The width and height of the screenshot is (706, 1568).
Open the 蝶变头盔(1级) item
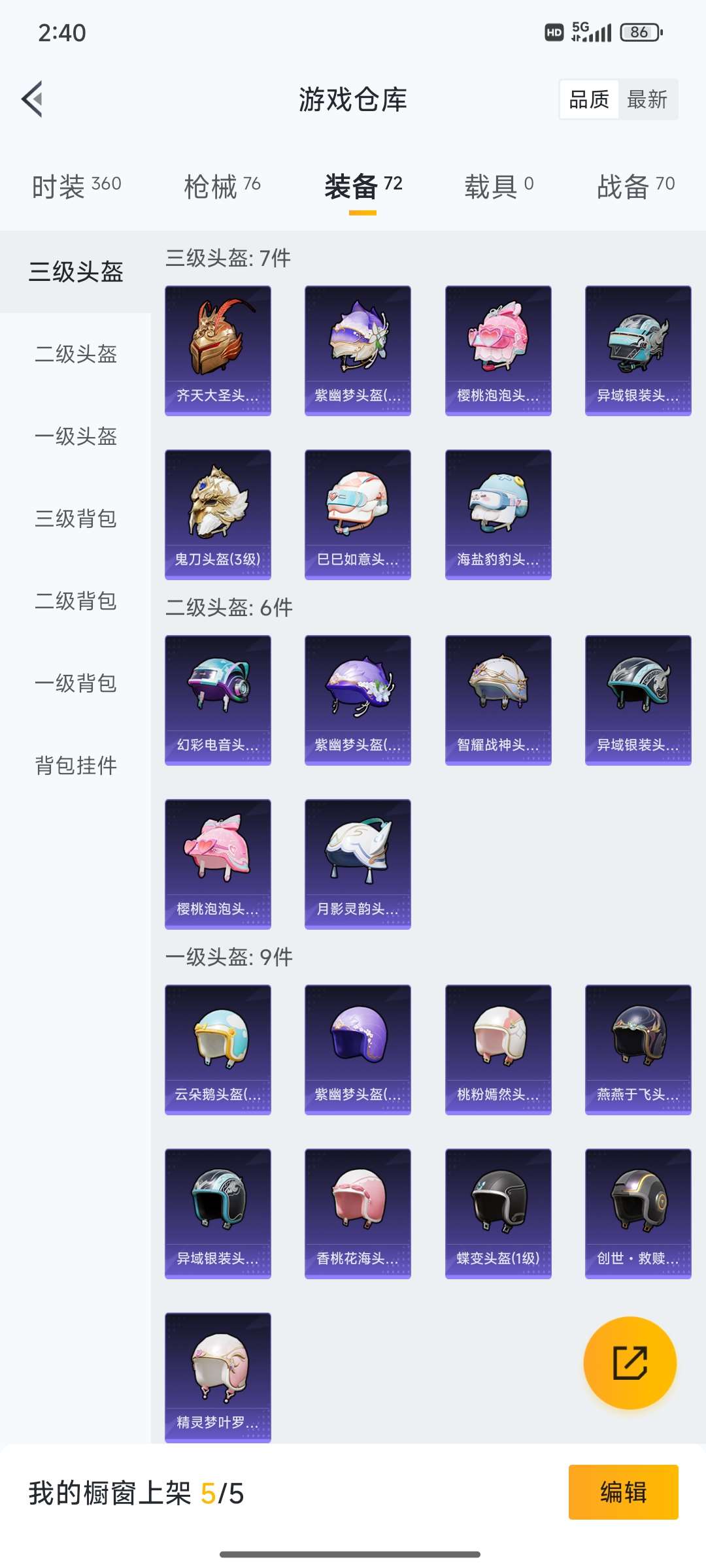click(498, 1213)
